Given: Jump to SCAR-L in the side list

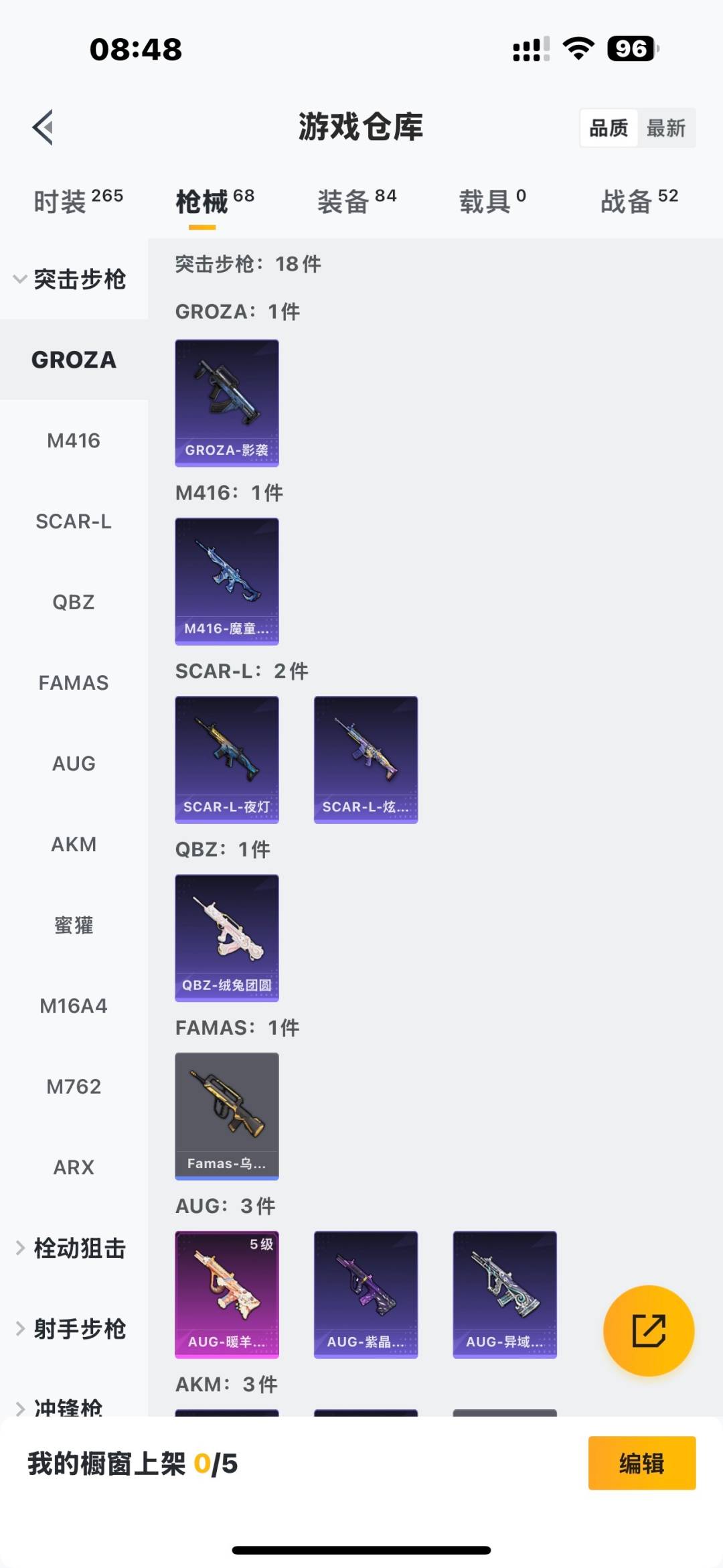Looking at the screenshot, I should point(74,521).
